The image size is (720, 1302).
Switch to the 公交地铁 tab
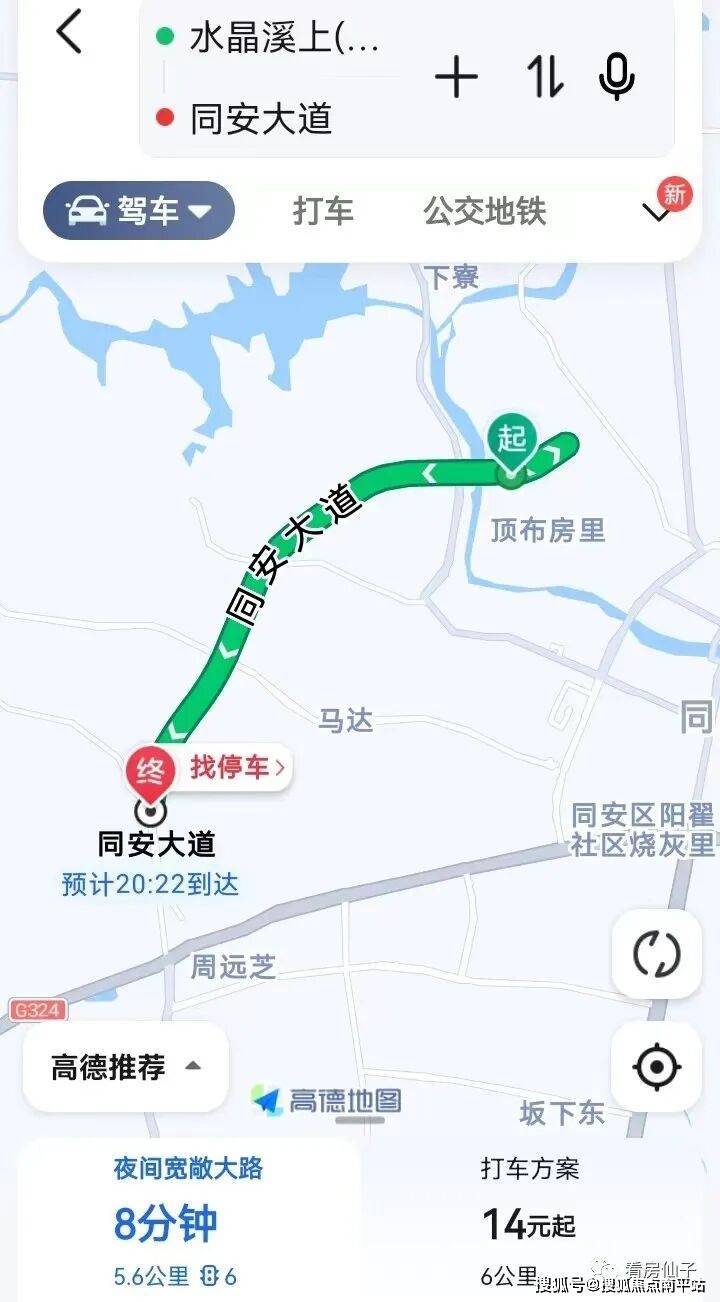coord(485,211)
